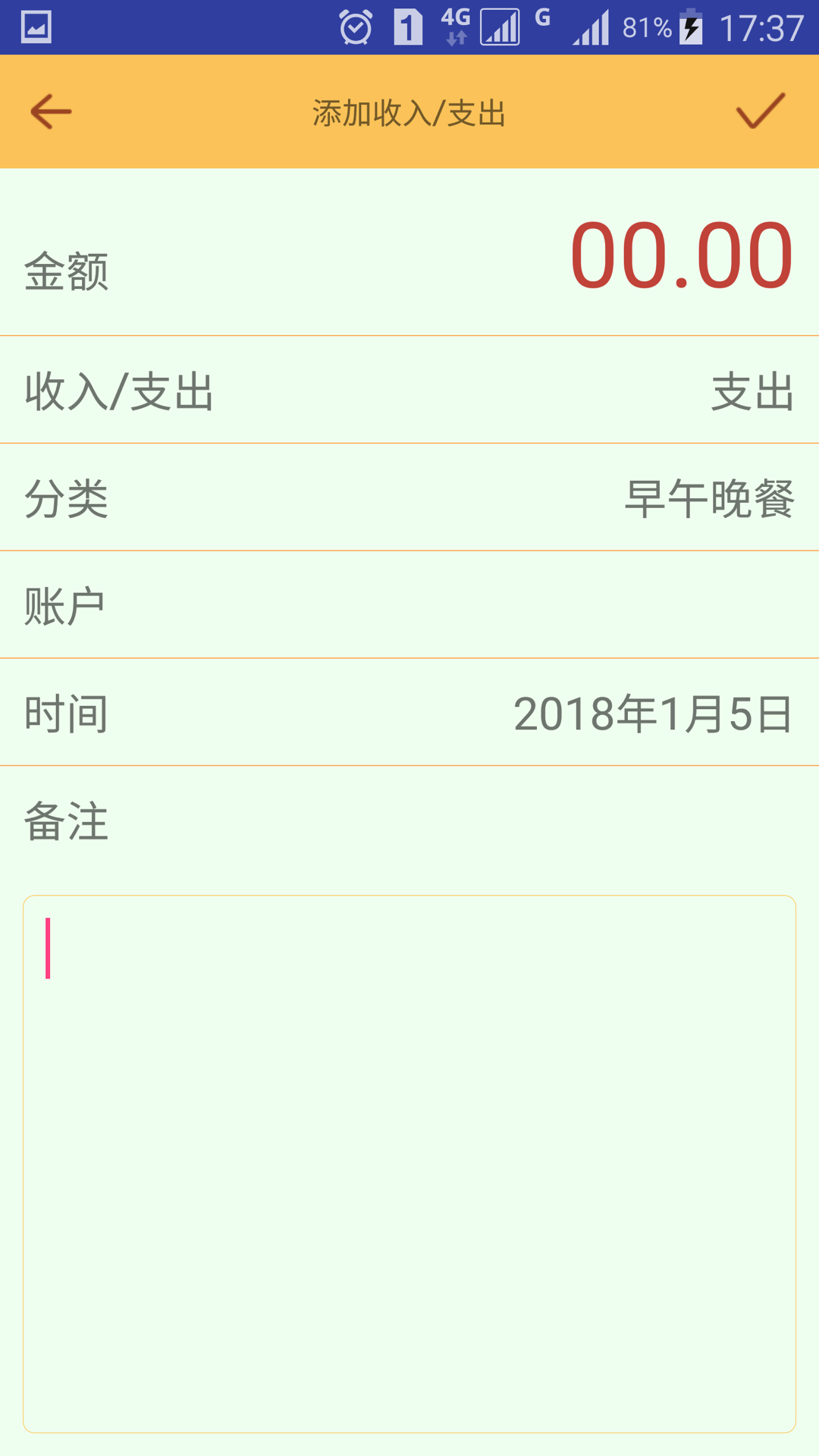Tap 早午晚餐 to change the category
Screen dimensions: 819x1456
(x=709, y=497)
